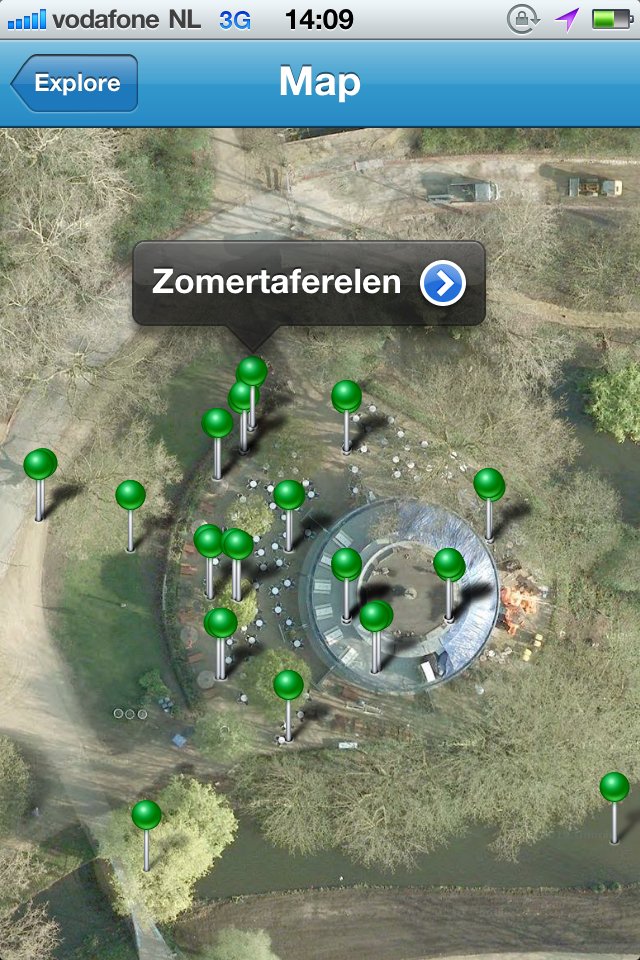640x960 pixels.
Task: Open Zomertaferelen details via blue arrow
Action: (x=442, y=283)
